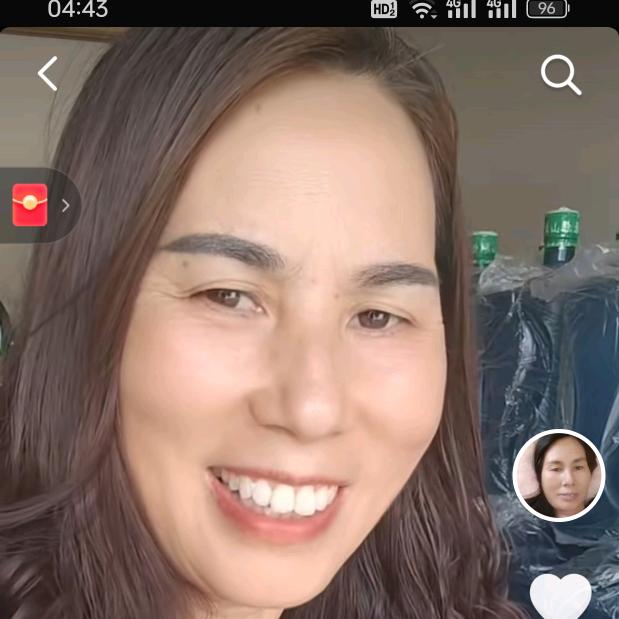619x619 pixels.
Task: Go back using the arrow icon
Action: (x=48, y=74)
